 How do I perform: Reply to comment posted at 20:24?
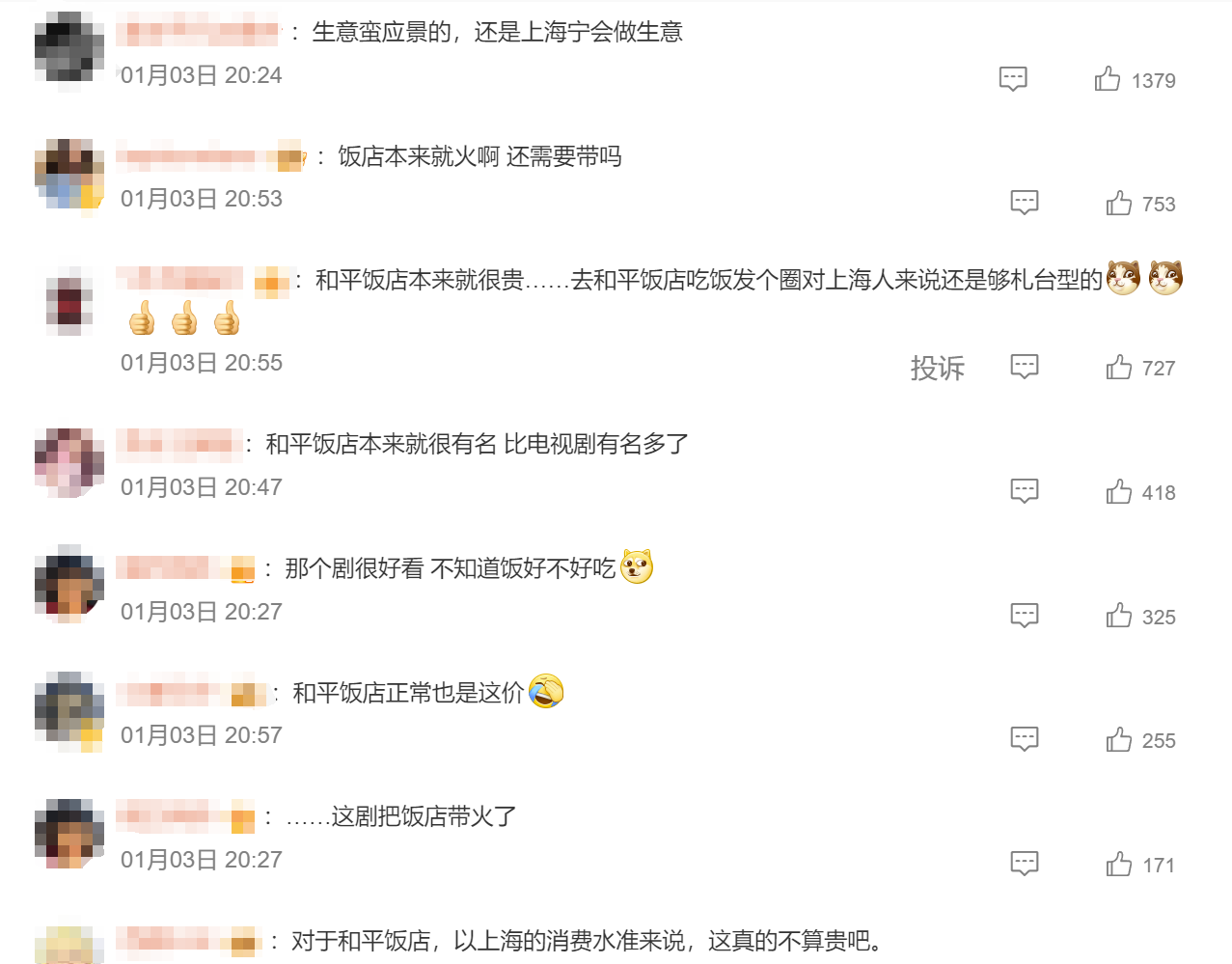1013,79
